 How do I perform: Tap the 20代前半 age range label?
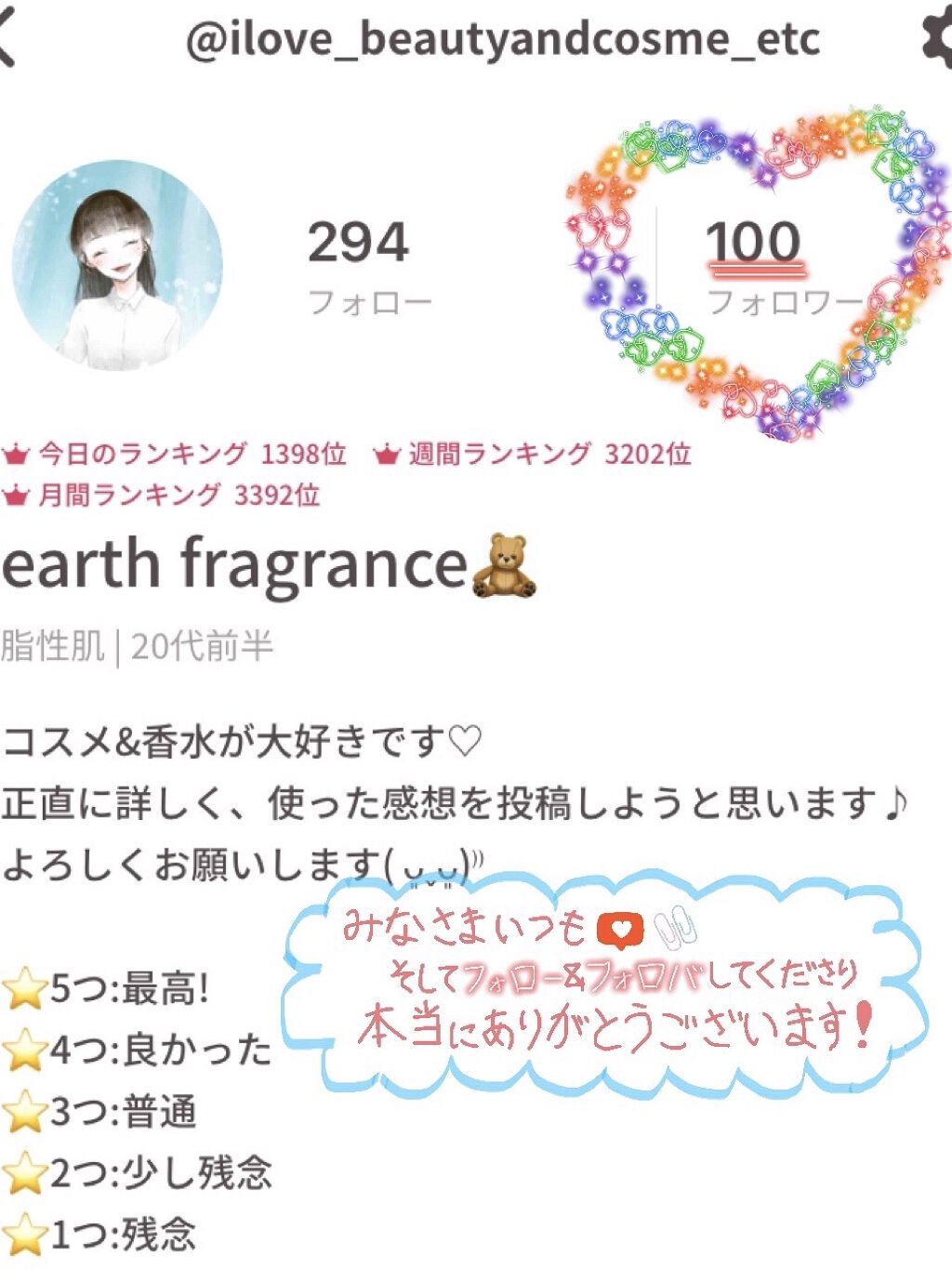[x=206, y=644]
